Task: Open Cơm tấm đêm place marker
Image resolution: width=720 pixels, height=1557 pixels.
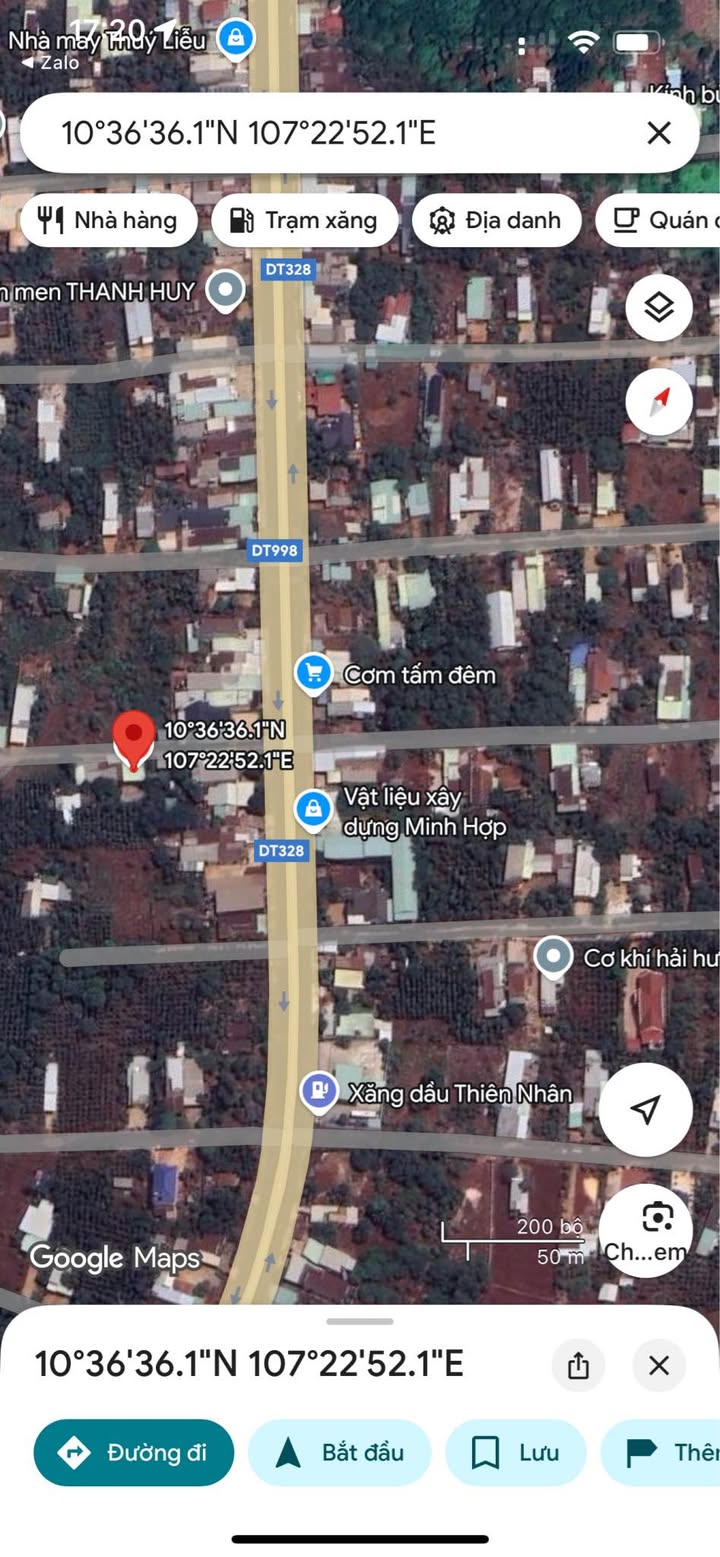Action: (314, 674)
